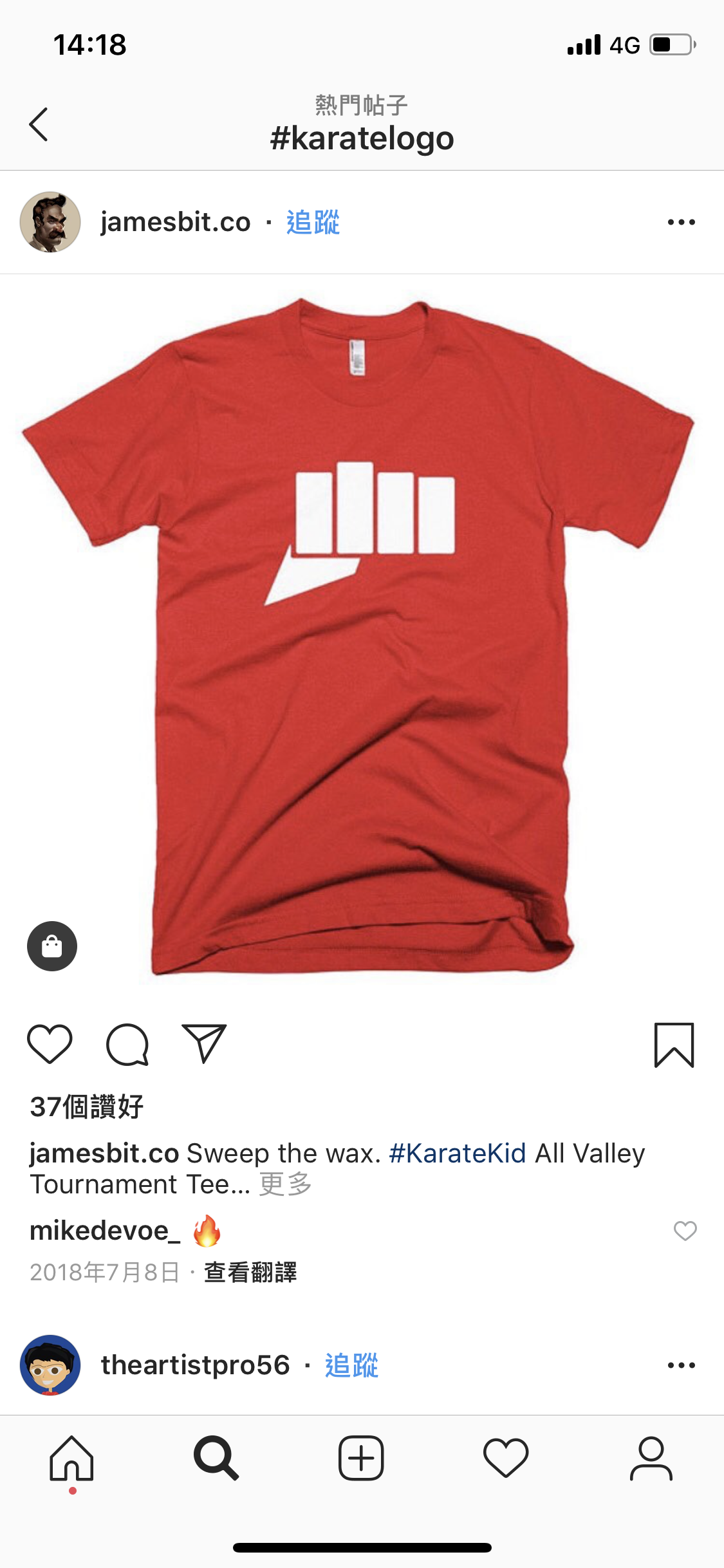Switch to the Home tab
Screen dimensions: 724x1568
[72, 1459]
